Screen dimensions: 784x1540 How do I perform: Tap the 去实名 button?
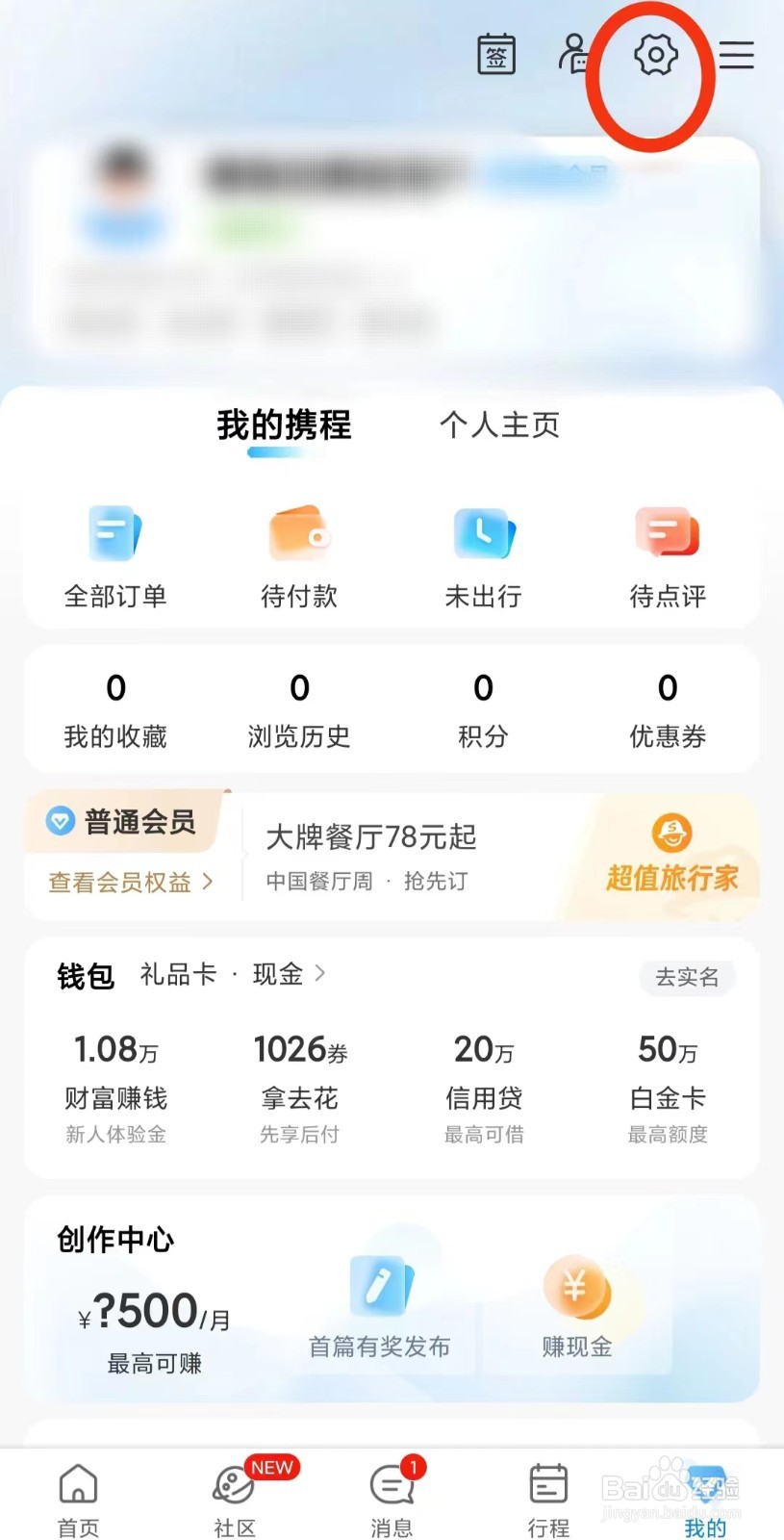687,977
